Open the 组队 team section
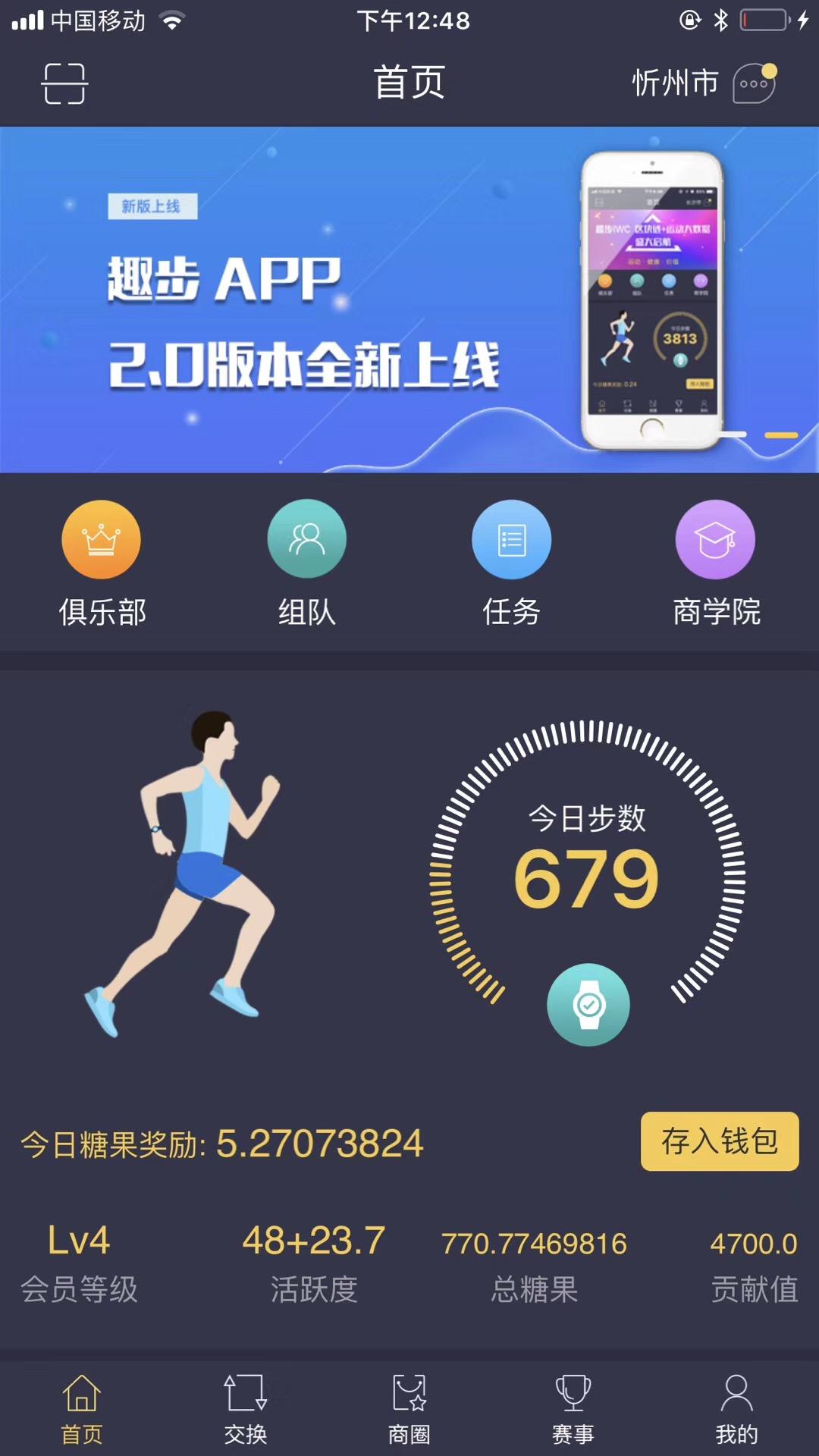 click(306, 563)
